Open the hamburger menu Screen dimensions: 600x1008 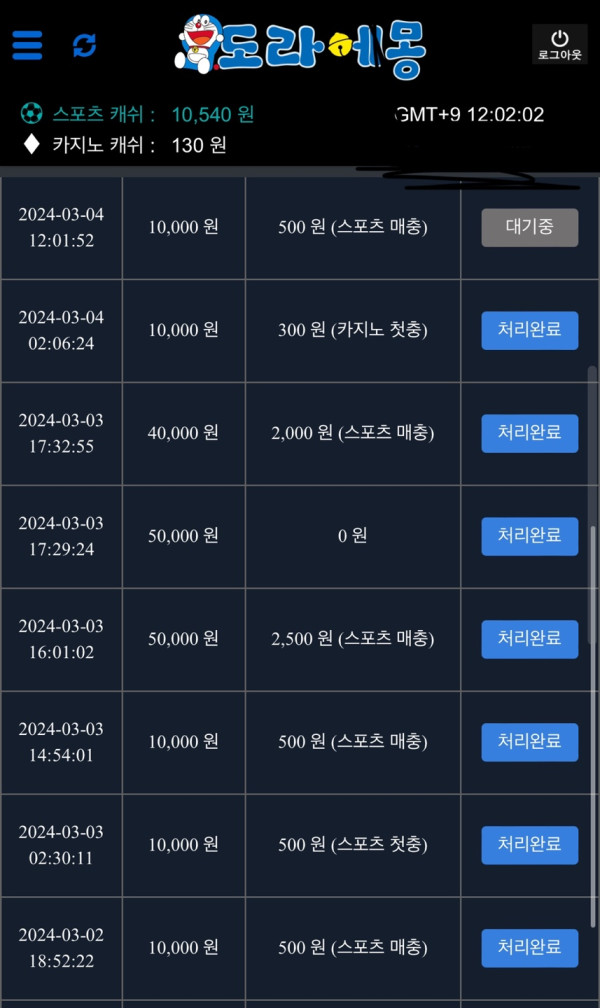point(27,45)
